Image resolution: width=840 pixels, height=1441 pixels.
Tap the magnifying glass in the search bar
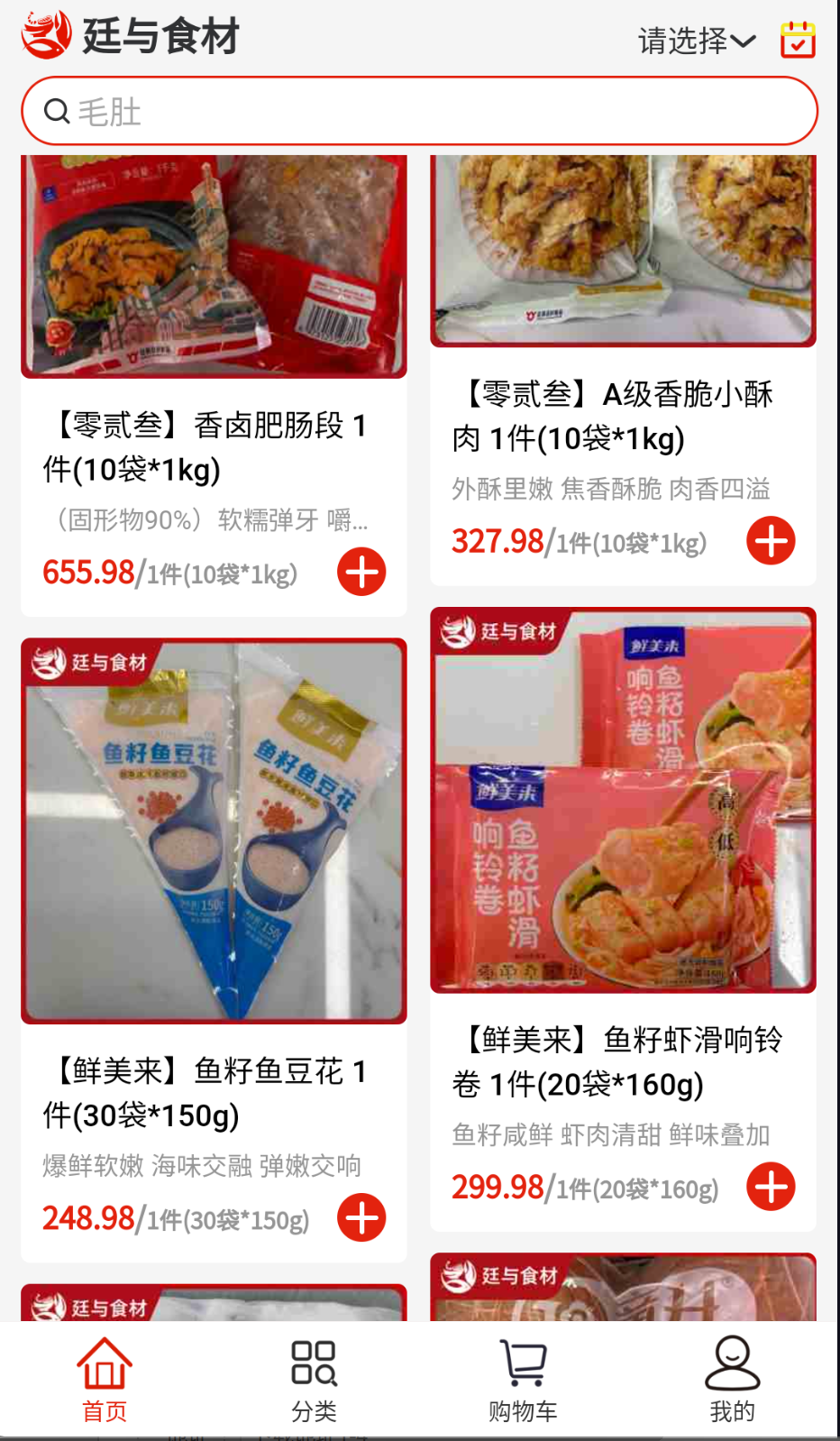(x=57, y=110)
